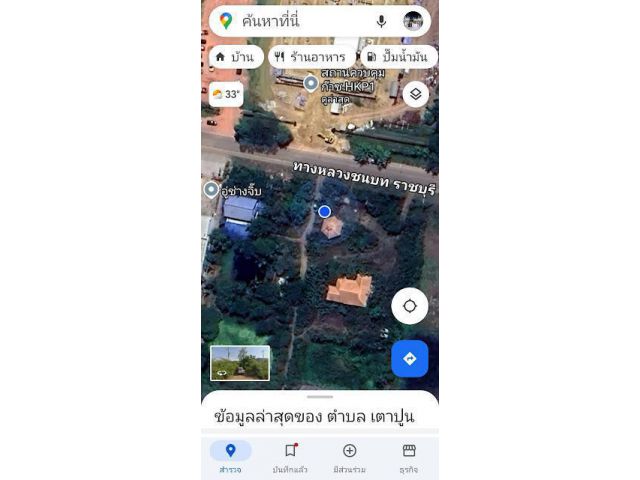
Task: Switch to the สำรวจ tab
Action: (230, 458)
